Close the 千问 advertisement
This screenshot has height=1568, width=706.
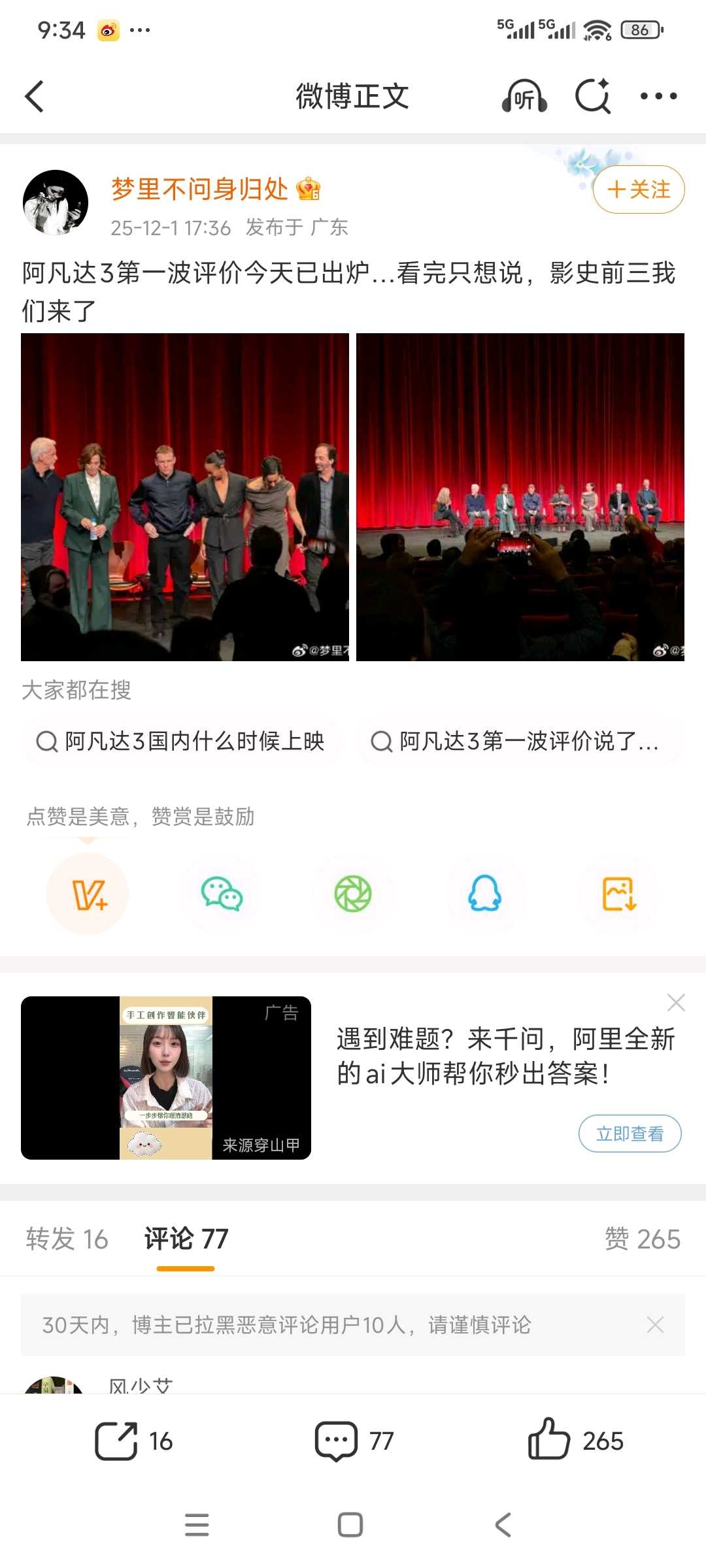pos(676,1003)
